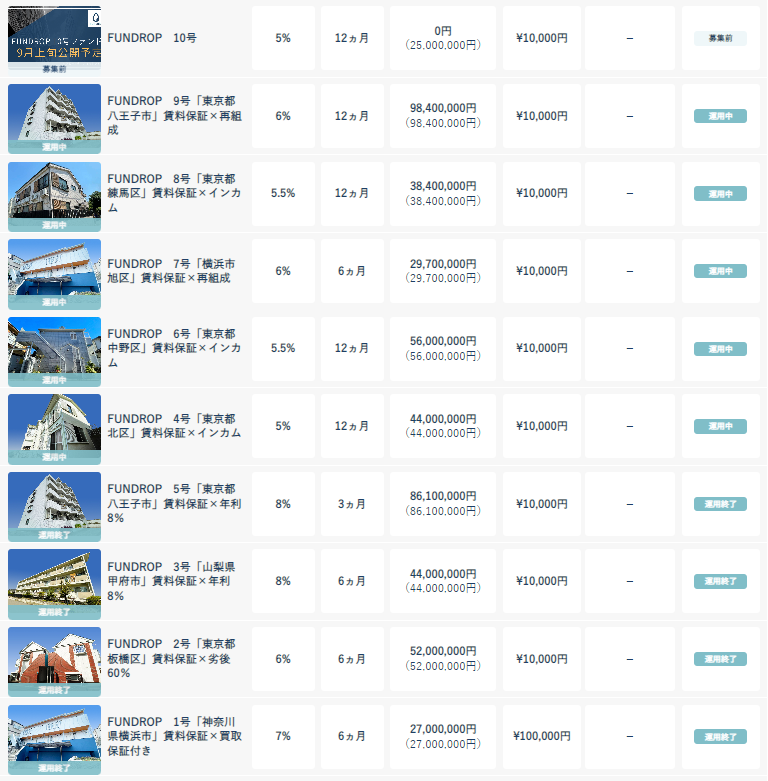Open FUNDROP 9号 東京都八王子市 fund
The width and height of the screenshot is (768, 781).
click(172, 116)
